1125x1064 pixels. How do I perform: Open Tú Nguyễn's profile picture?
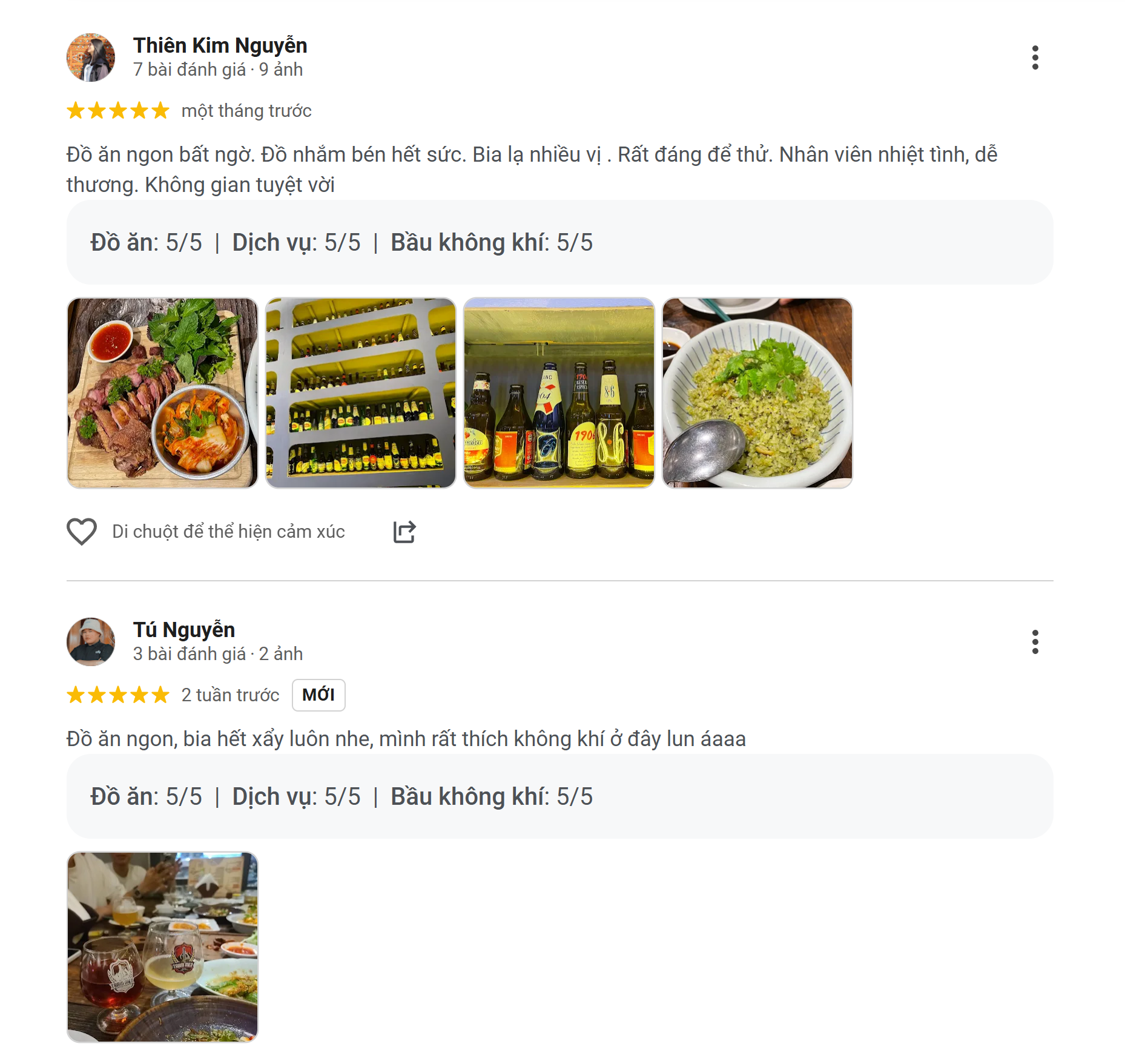(x=91, y=642)
